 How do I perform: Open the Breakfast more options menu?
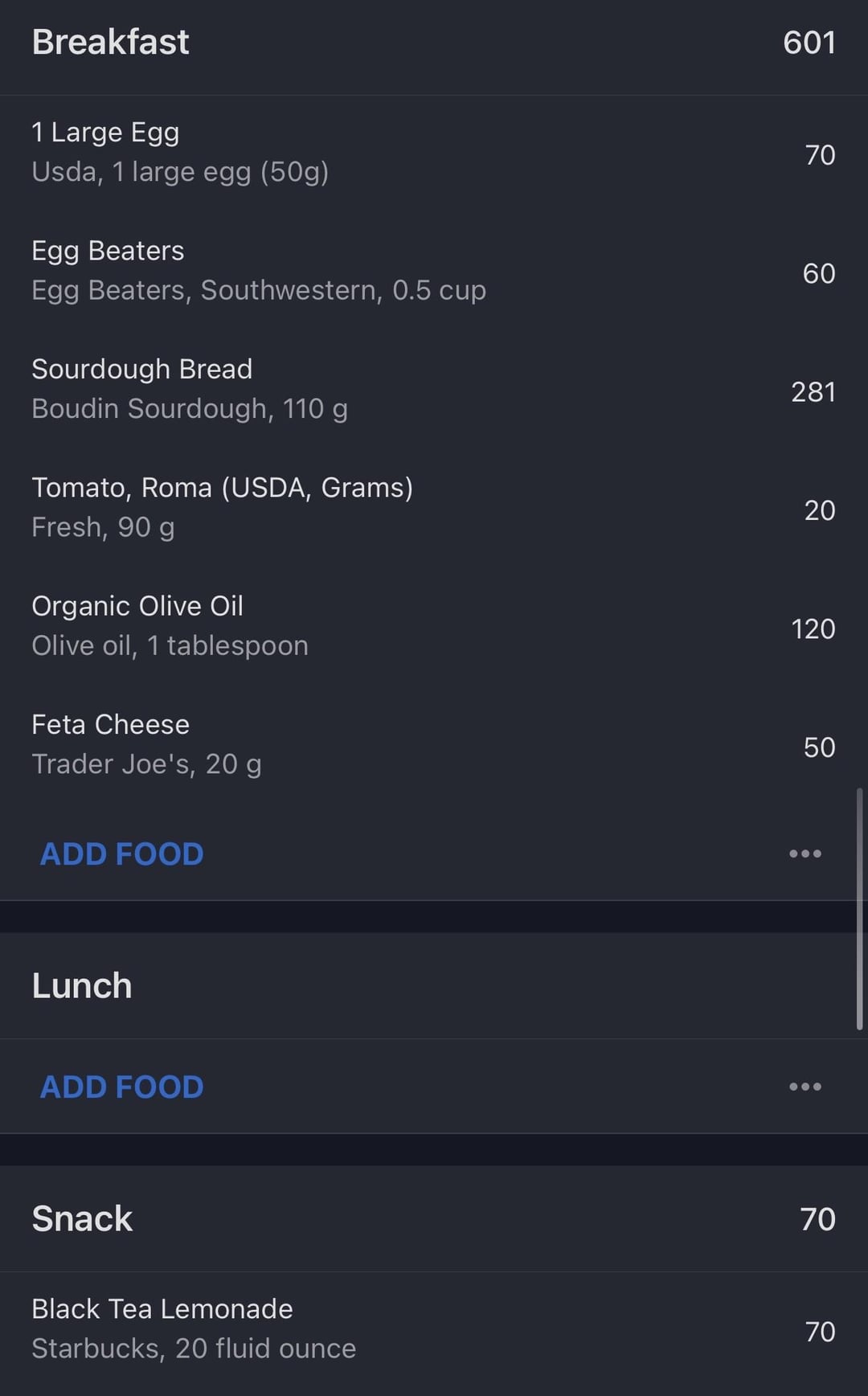[805, 854]
